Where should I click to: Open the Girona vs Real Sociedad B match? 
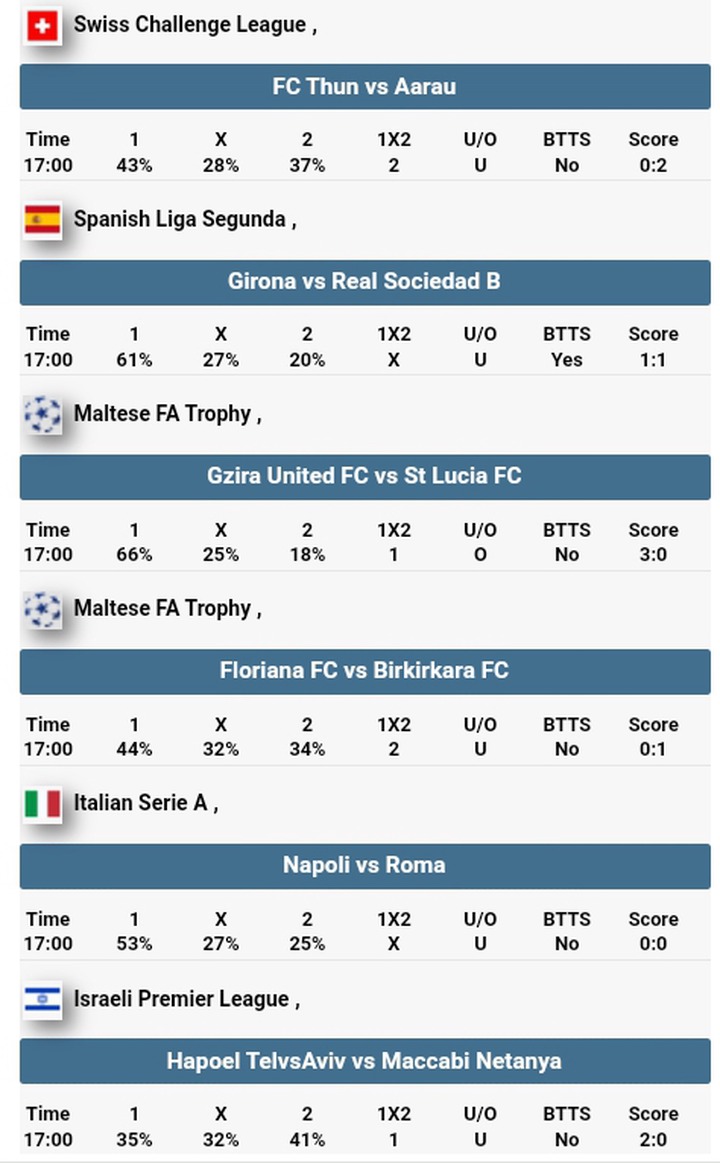[364, 282]
